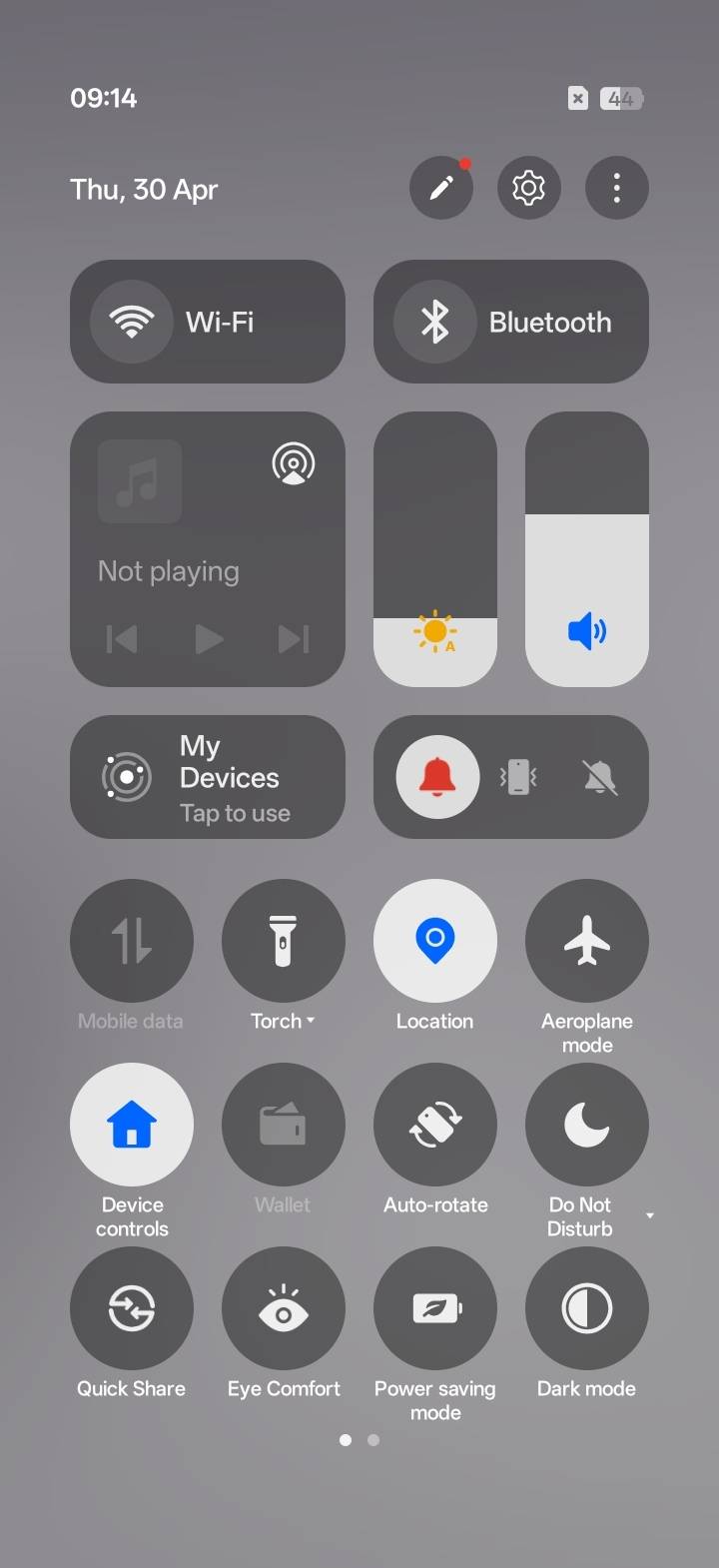Enable Dark mode
The width and height of the screenshot is (719, 1568).
tap(587, 1308)
